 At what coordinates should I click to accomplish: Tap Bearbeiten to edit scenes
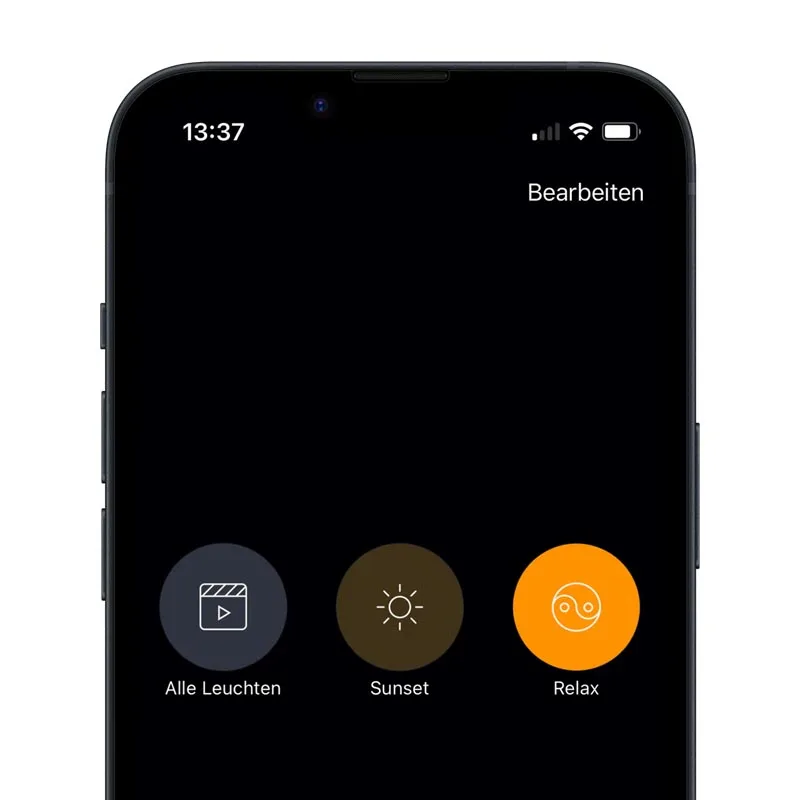click(x=585, y=192)
